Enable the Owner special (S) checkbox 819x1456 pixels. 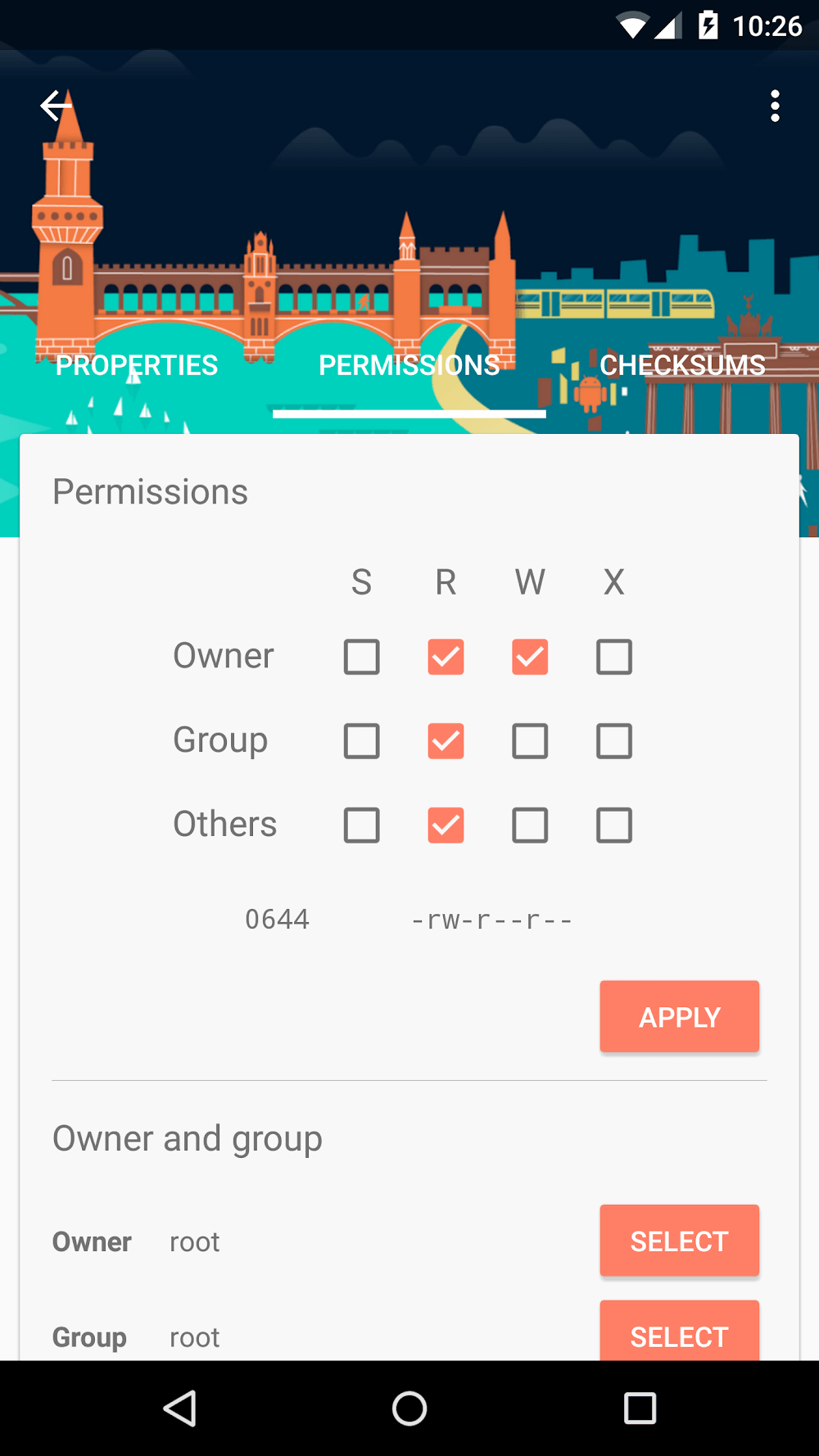tap(361, 657)
